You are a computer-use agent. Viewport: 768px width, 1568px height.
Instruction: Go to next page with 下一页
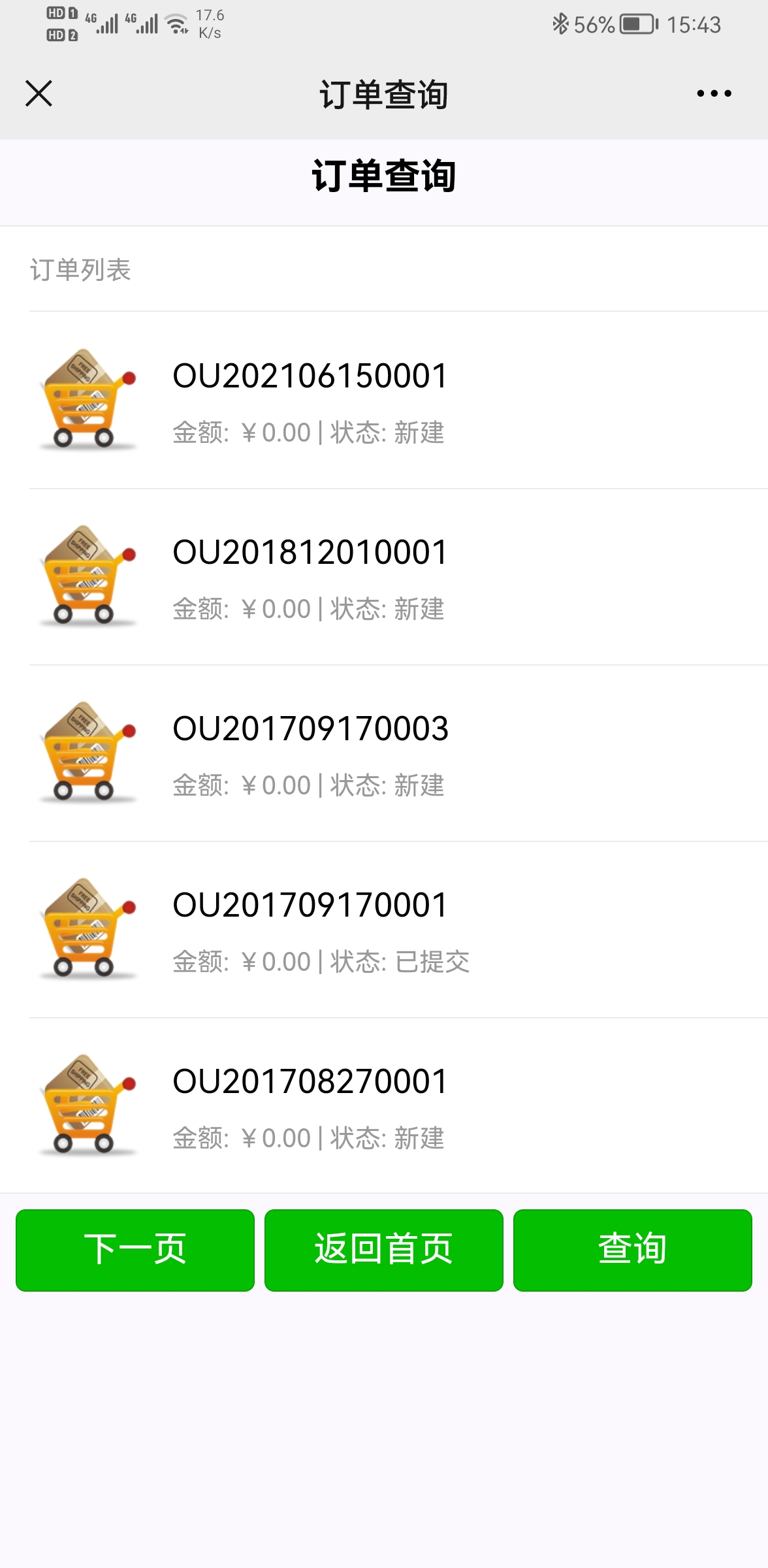pyautogui.click(x=135, y=1250)
